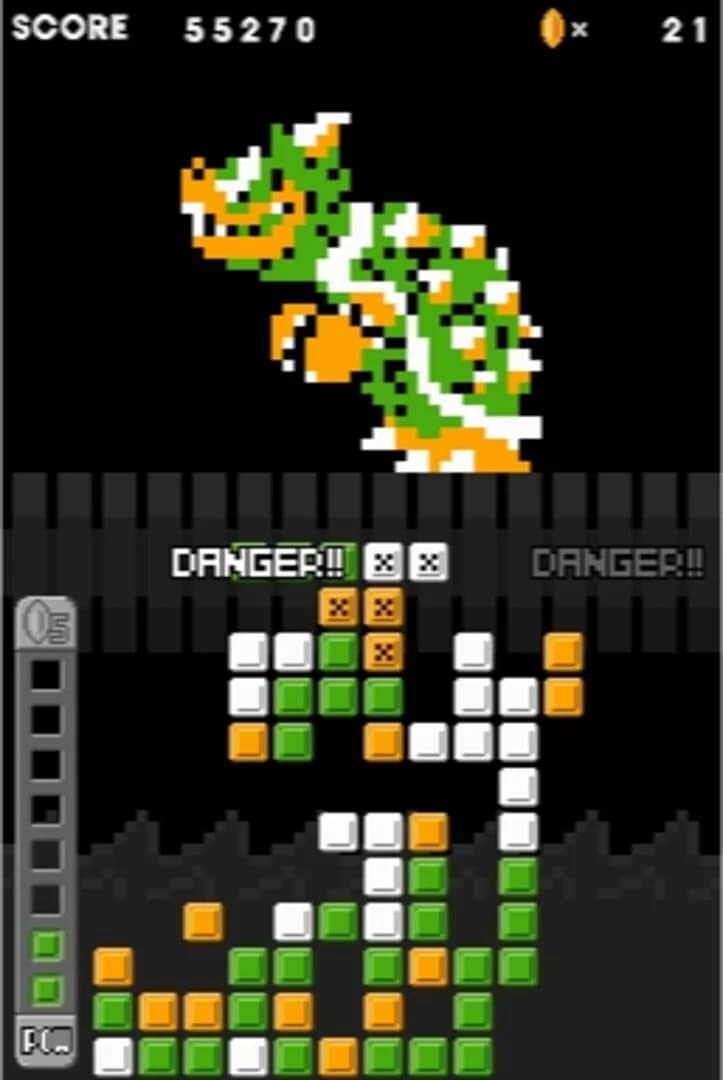Image resolution: width=723 pixels, height=1080 pixels.
Task: Toggle the lowest lit green segment of the POW meter
Action: pos(44,990)
